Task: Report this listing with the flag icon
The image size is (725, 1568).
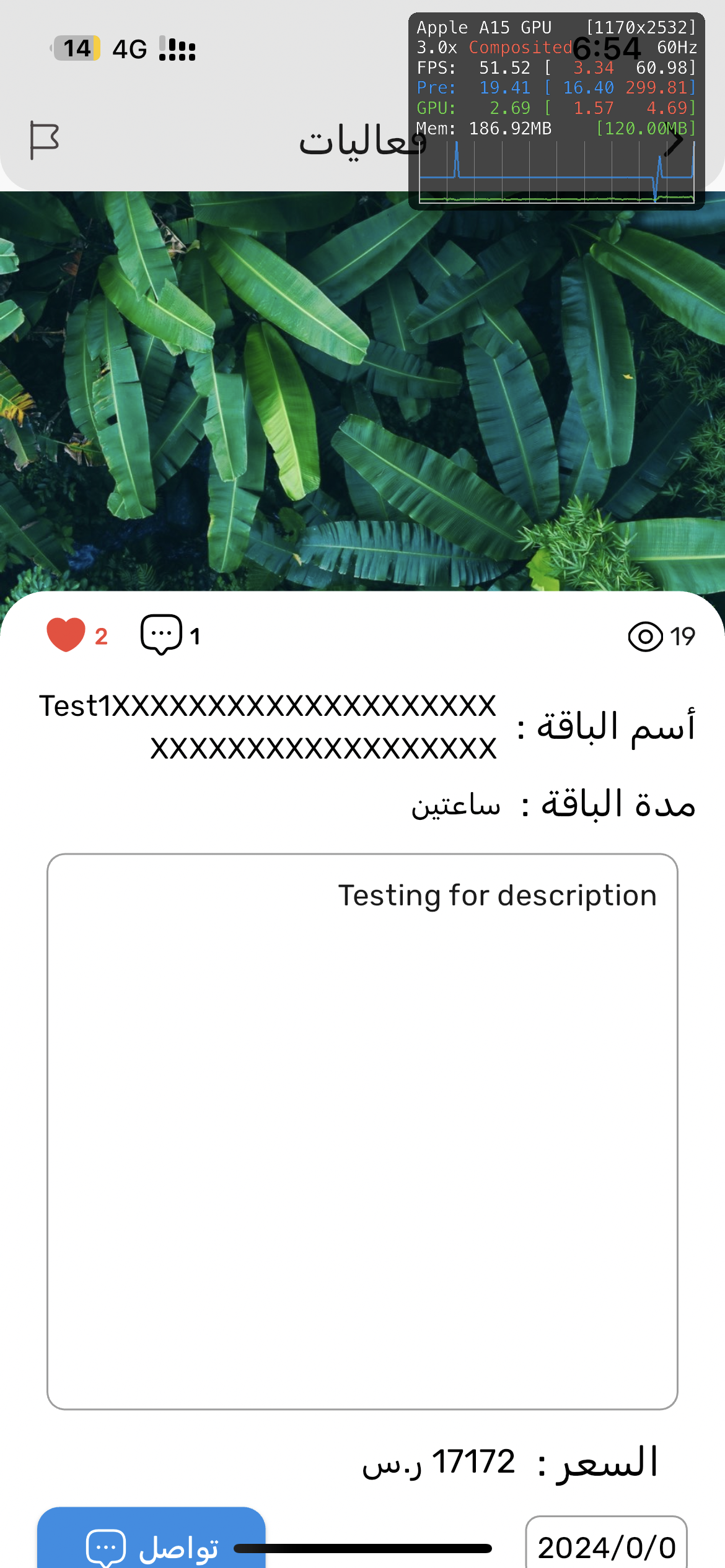Action: click(44, 141)
